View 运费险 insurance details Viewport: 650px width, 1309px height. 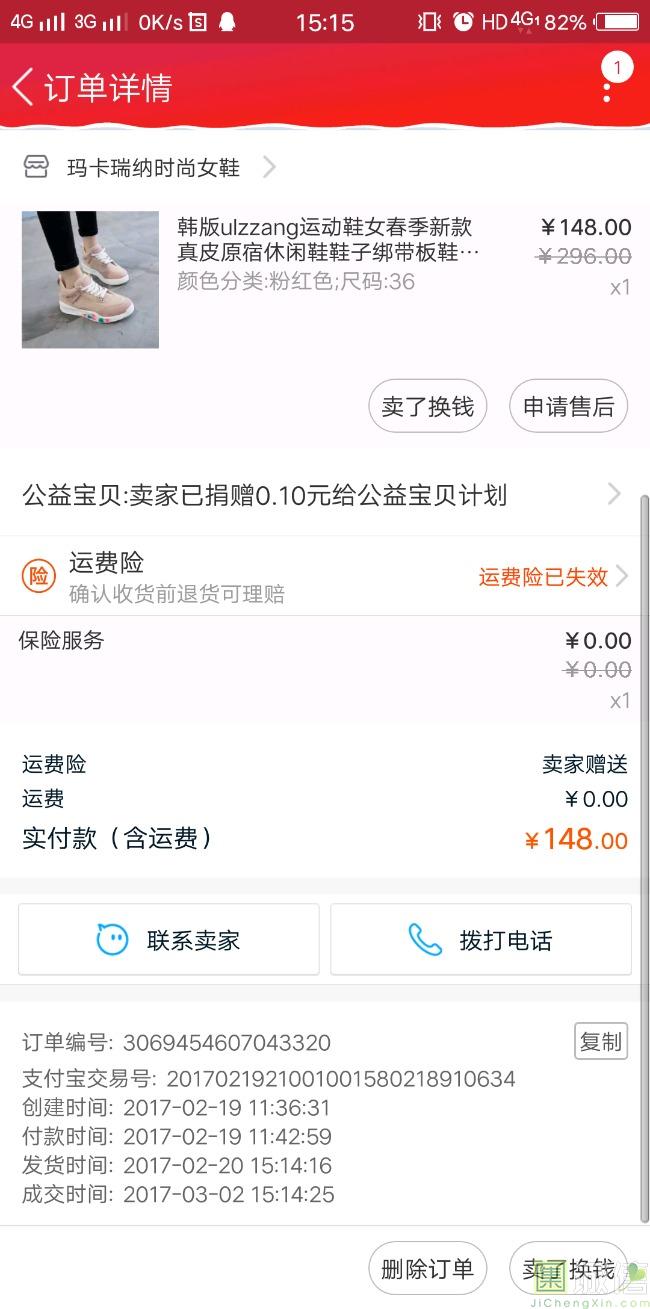pos(320,577)
